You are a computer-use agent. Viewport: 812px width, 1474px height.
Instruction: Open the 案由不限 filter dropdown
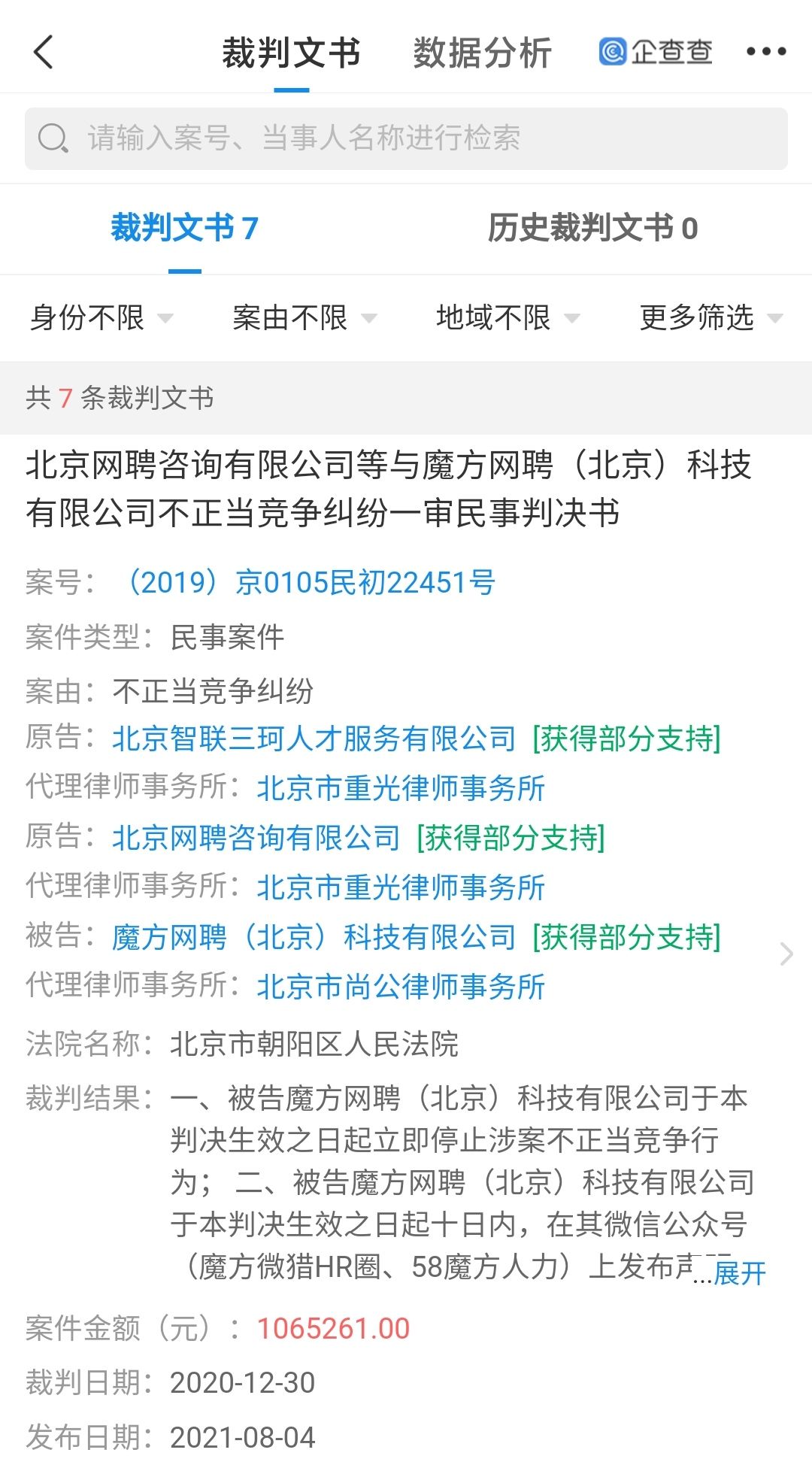[x=304, y=318]
